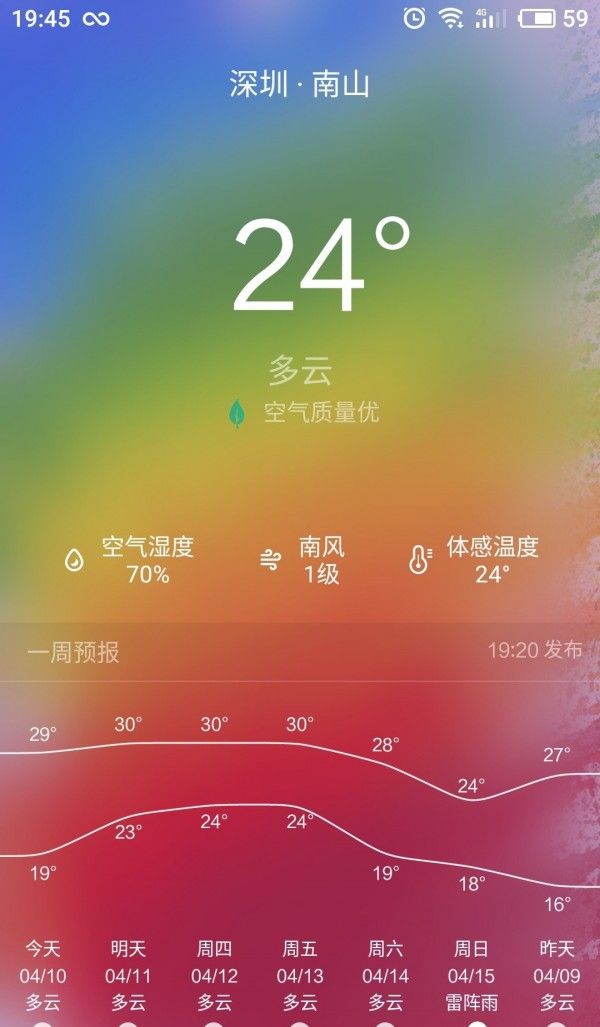Open city selection via 深圳 · 南山 title

300,84
